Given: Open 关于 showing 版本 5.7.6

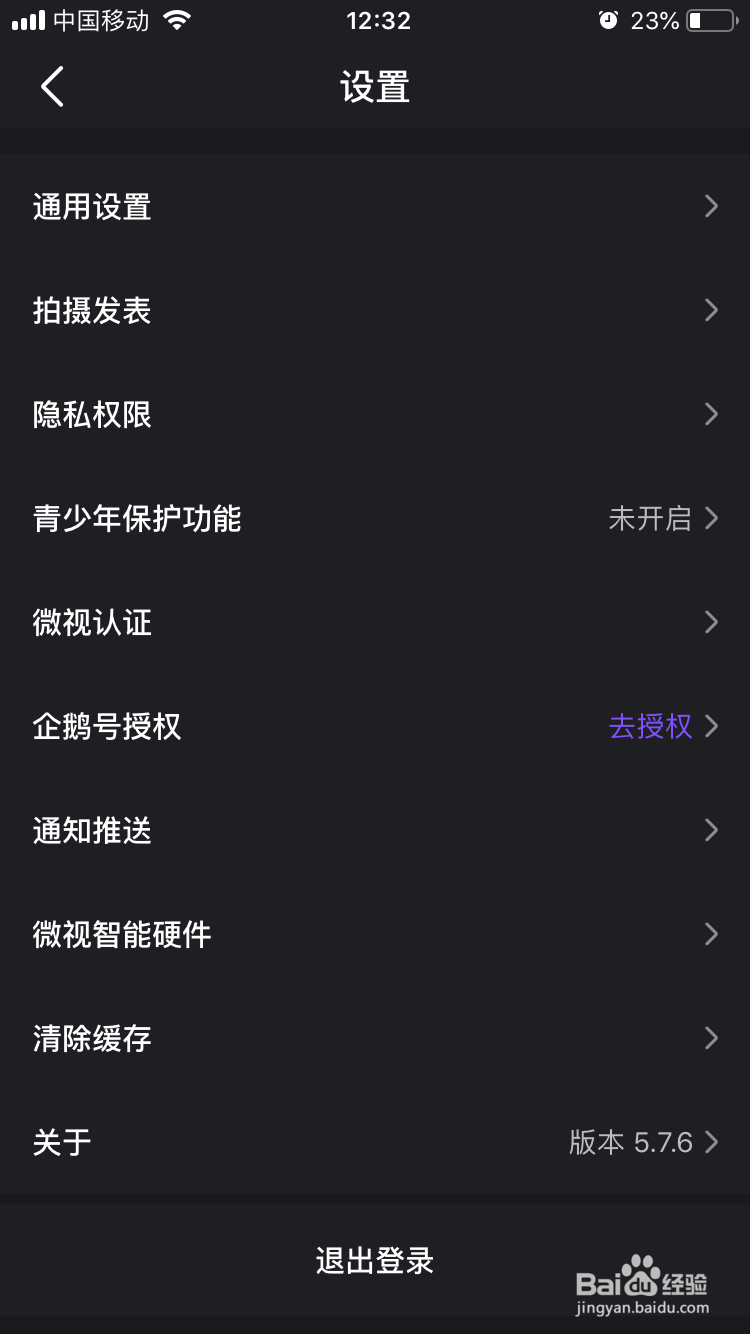Looking at the screenshot, I should click(x=375, y=1143).
